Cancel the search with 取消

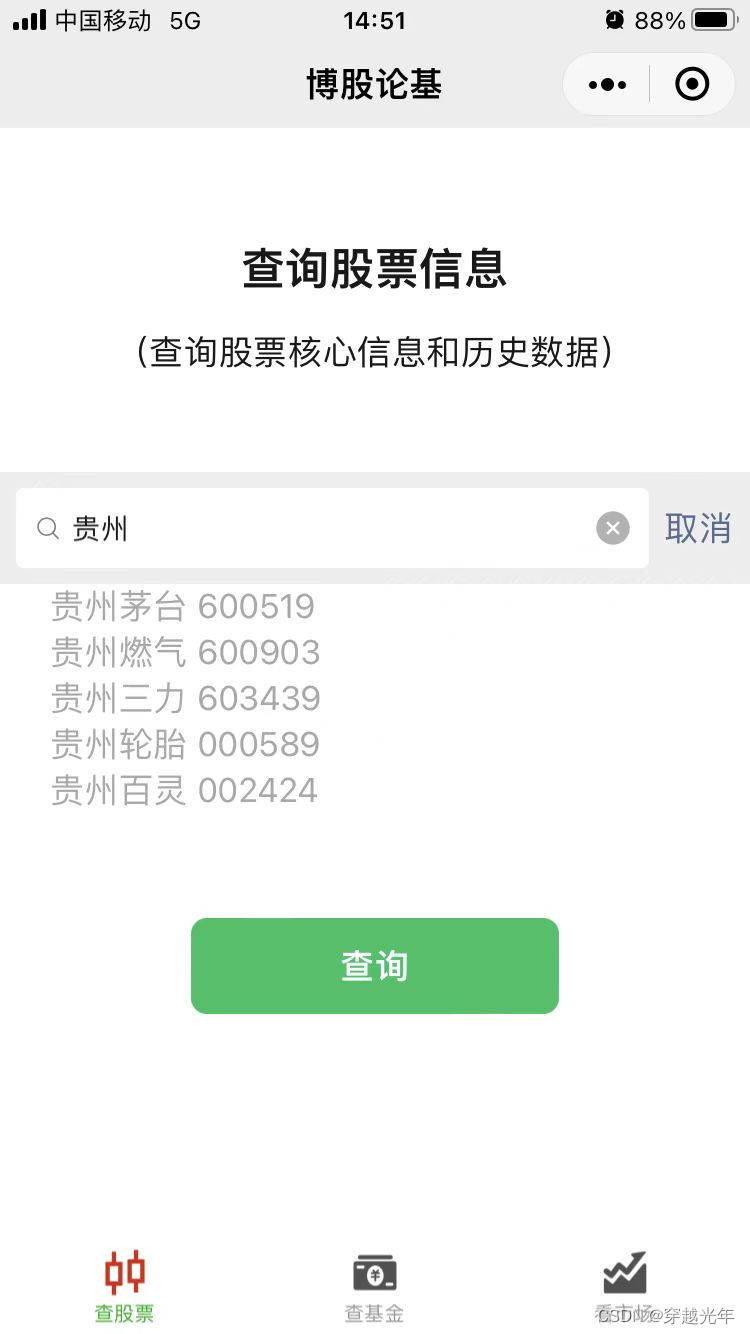point(698,528)
